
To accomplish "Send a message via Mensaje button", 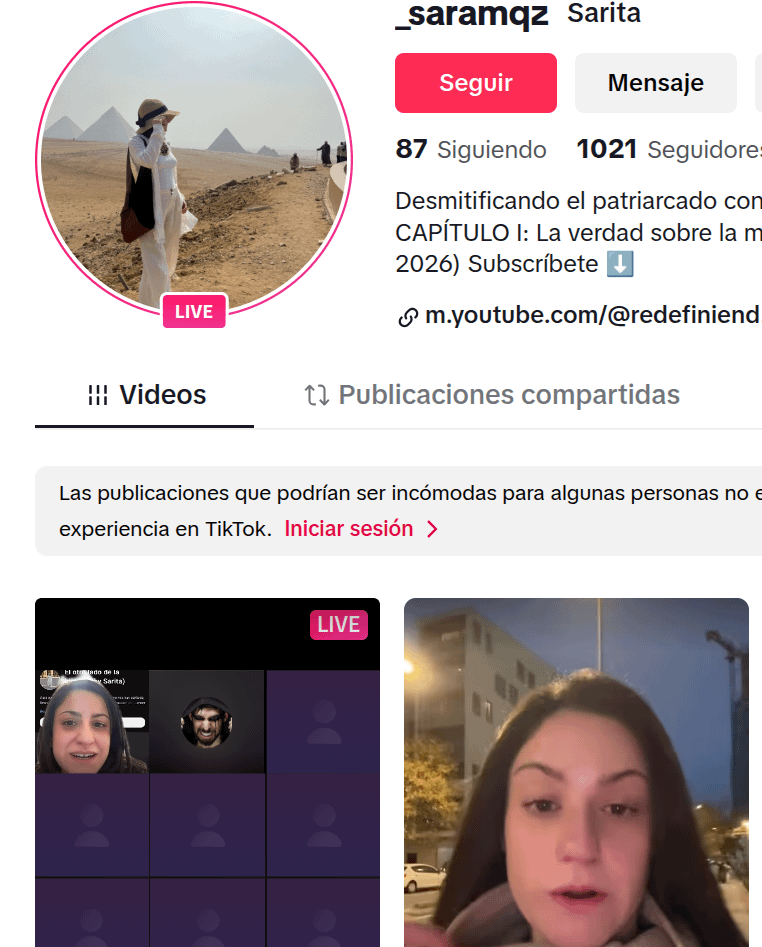I will 655,83.
